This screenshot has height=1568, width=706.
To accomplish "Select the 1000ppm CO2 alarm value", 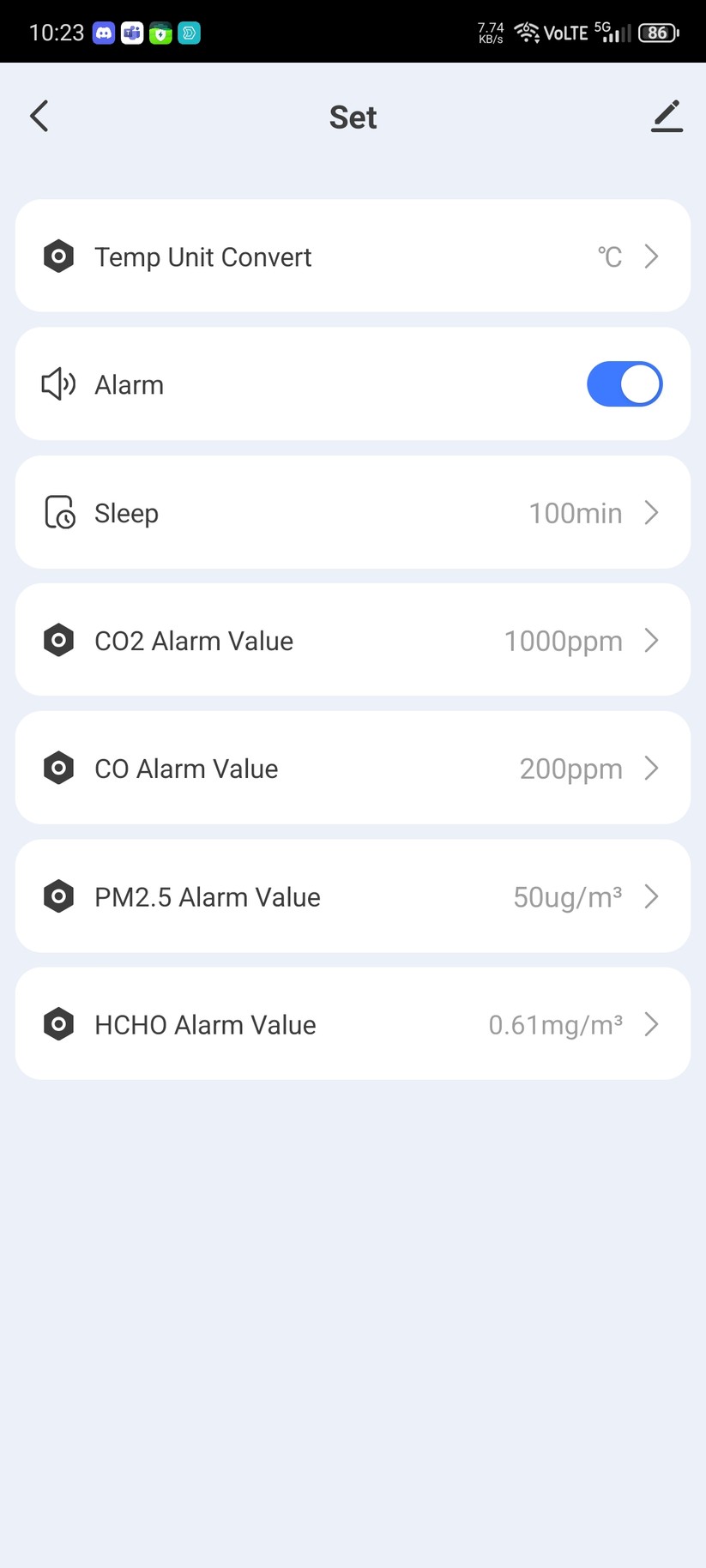I will click(563, 641).
